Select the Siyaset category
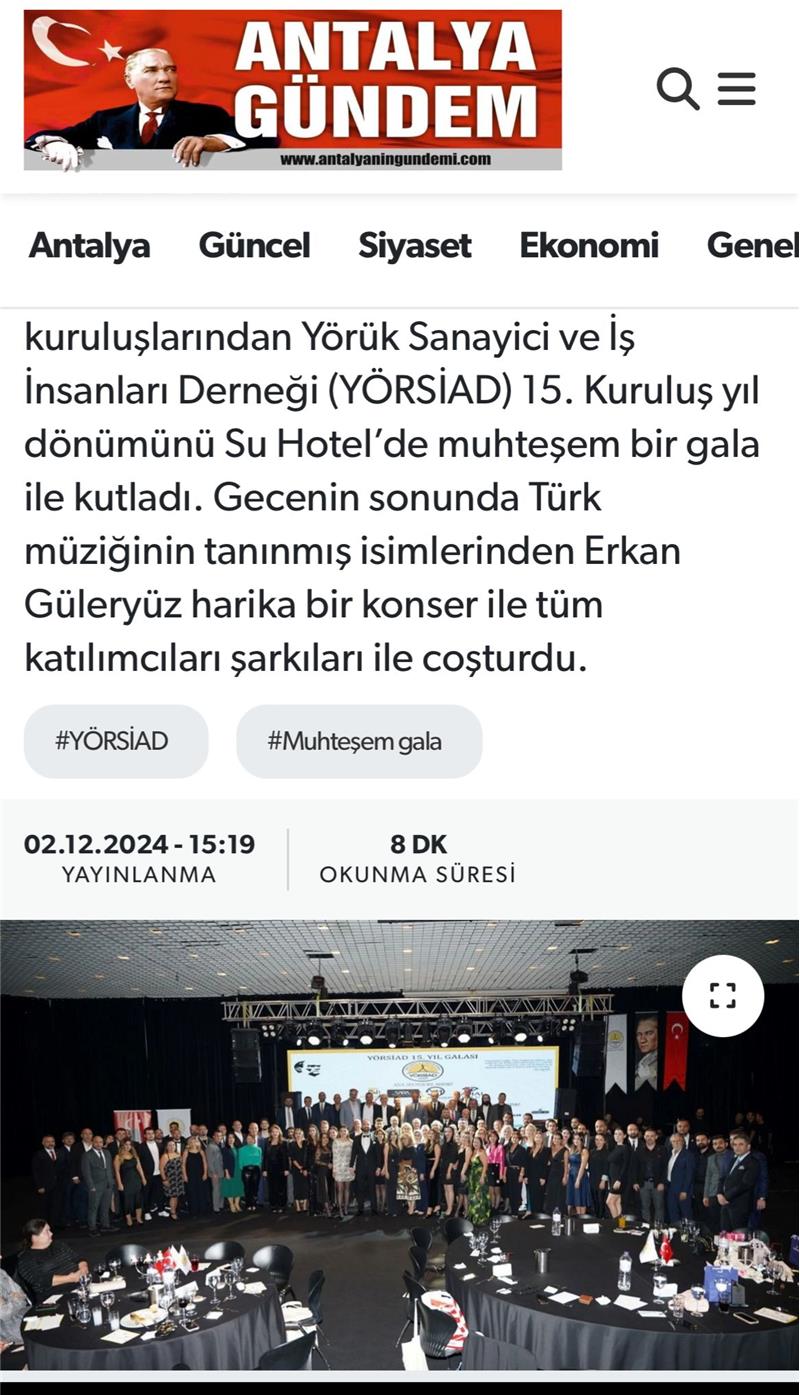 [x=415, y=246]
